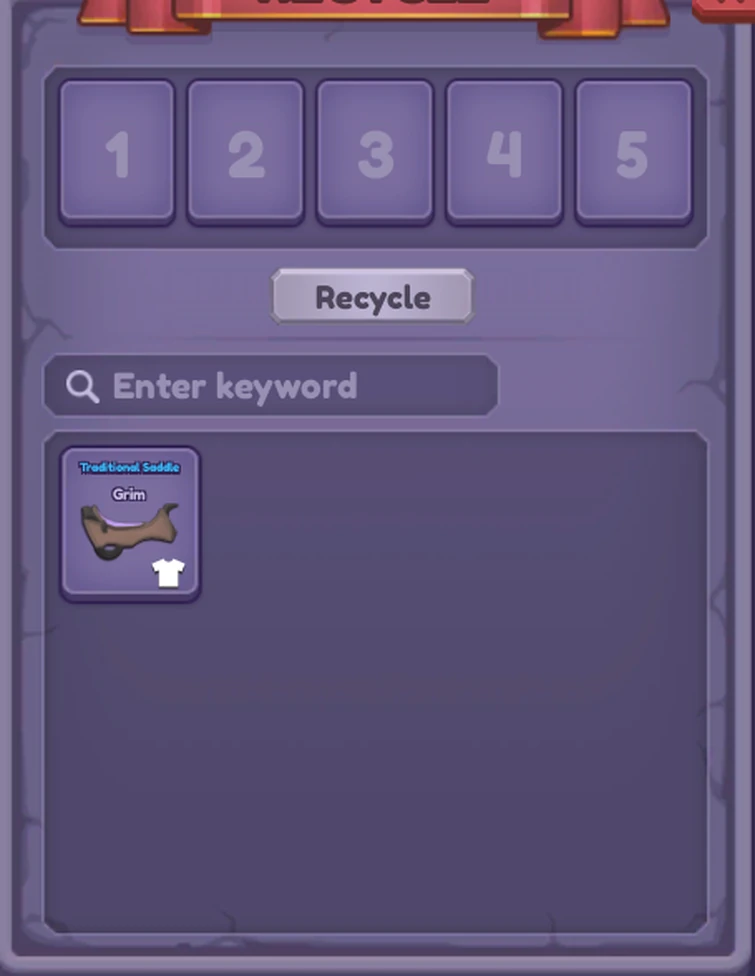Select the Traditional Saddle Grim item

(130, 524)
